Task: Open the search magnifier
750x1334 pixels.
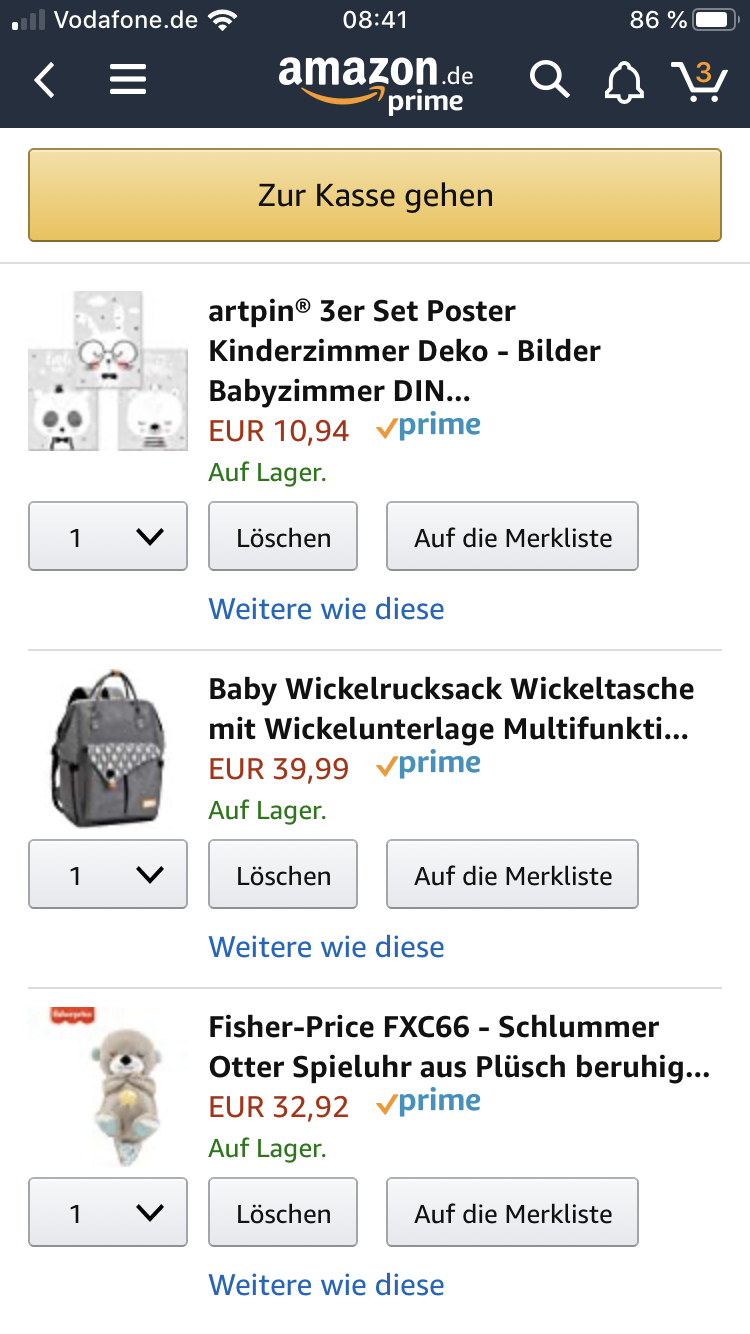Action: point(549,80)
